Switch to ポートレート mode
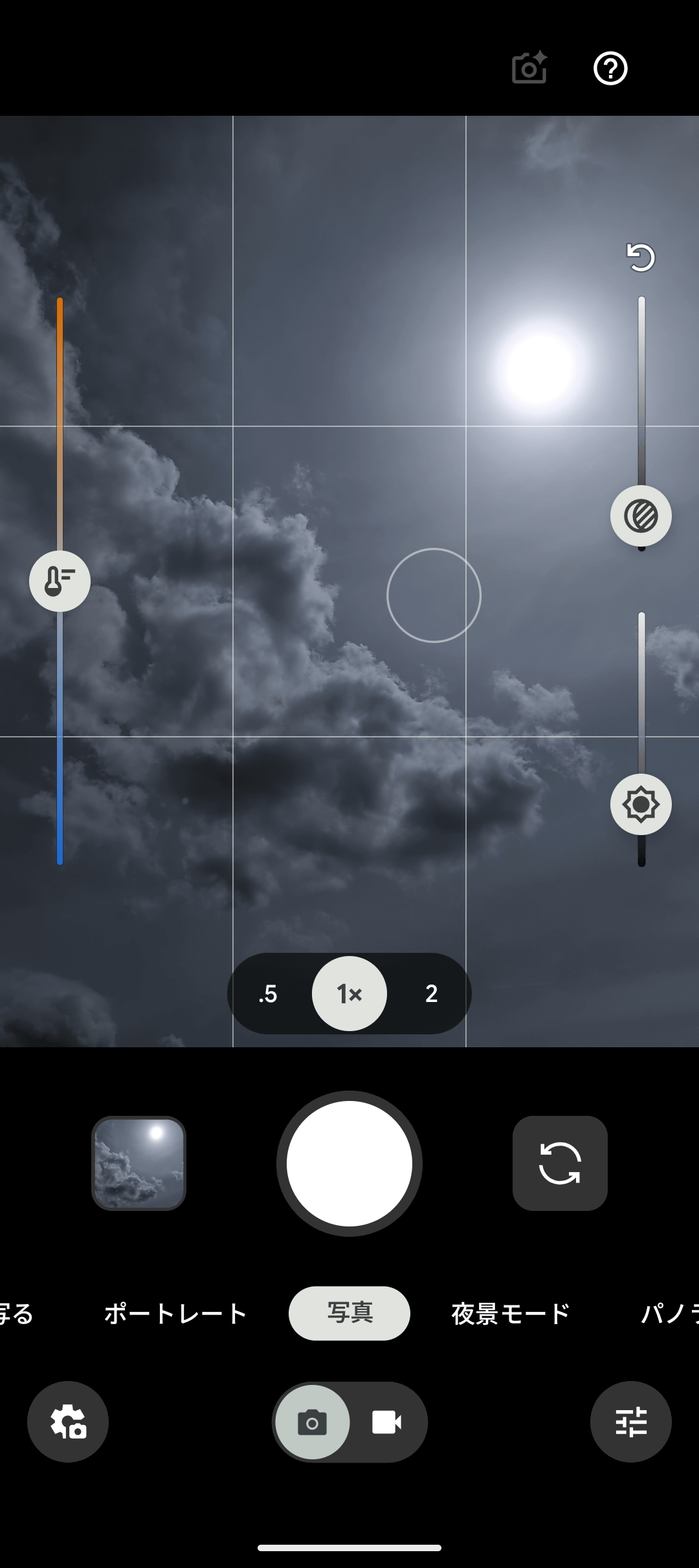 pos(175,1314)
